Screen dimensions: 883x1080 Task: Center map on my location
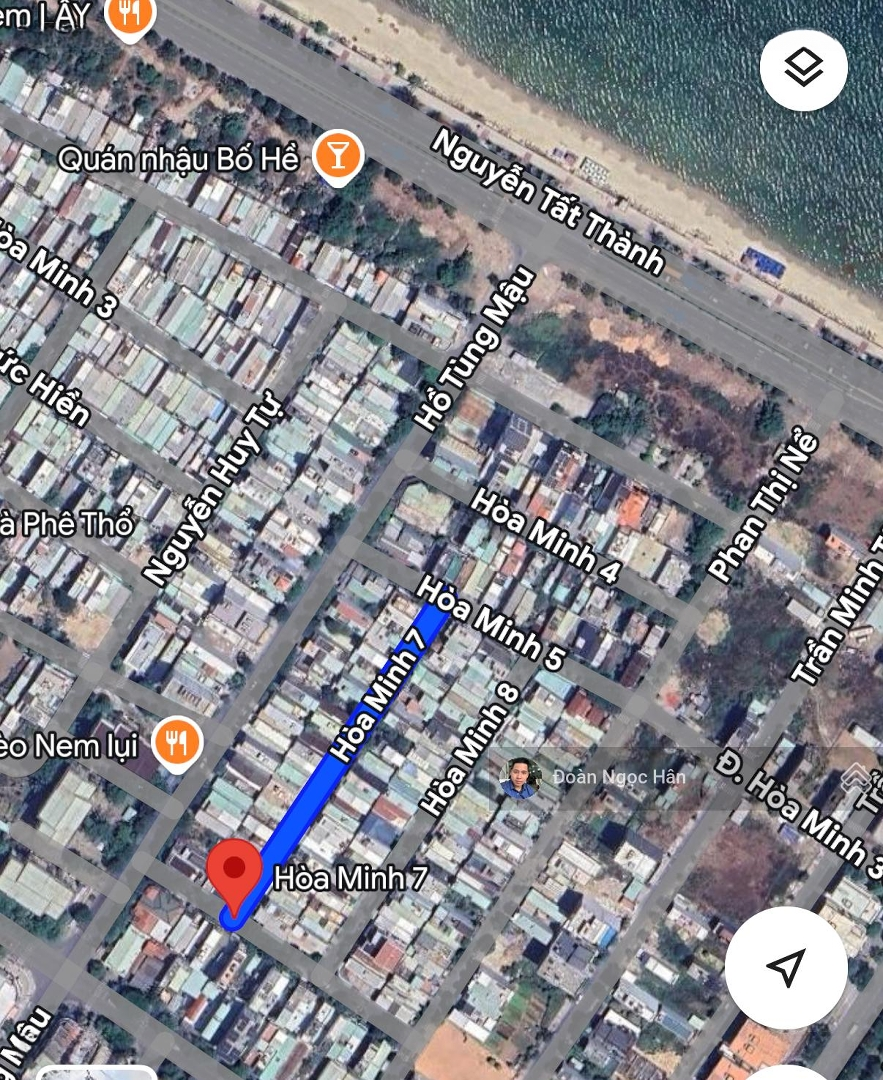(786, 966)
